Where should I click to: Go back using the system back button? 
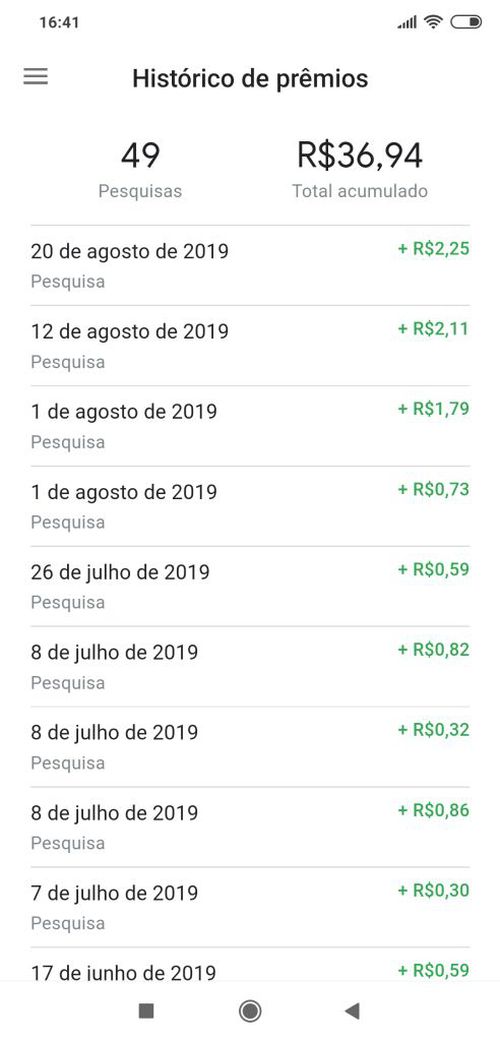tap(353, 1011)
